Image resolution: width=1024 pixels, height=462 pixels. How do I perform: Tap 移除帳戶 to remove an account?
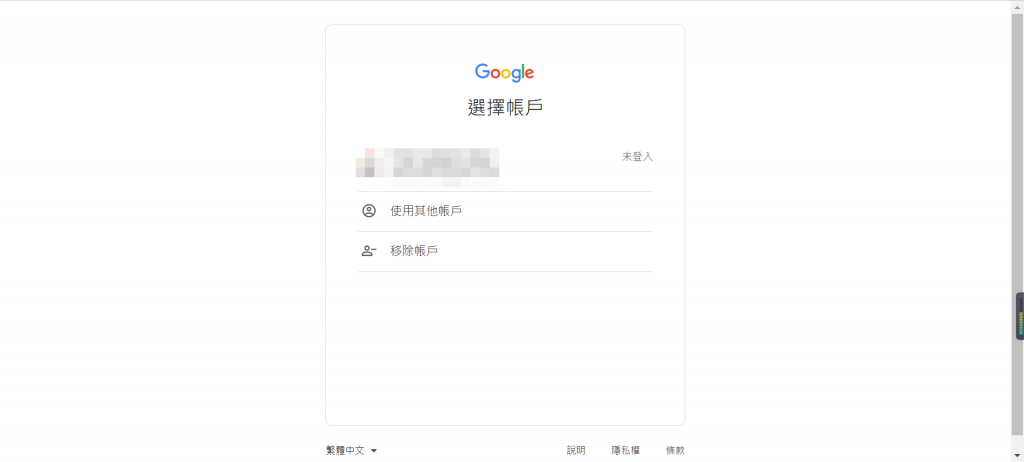[x=414, y=251]
